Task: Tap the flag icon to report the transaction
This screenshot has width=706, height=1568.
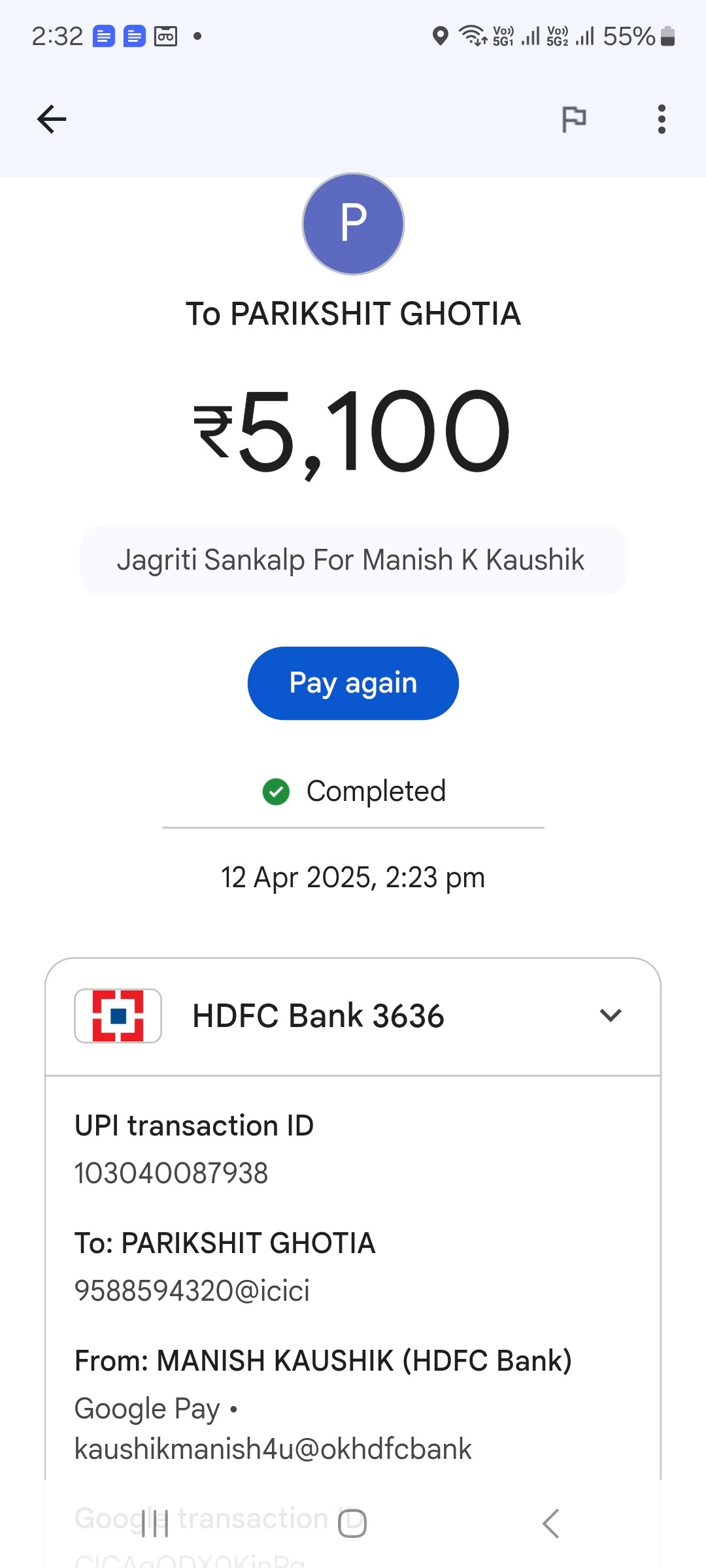Action: [574, 119]
